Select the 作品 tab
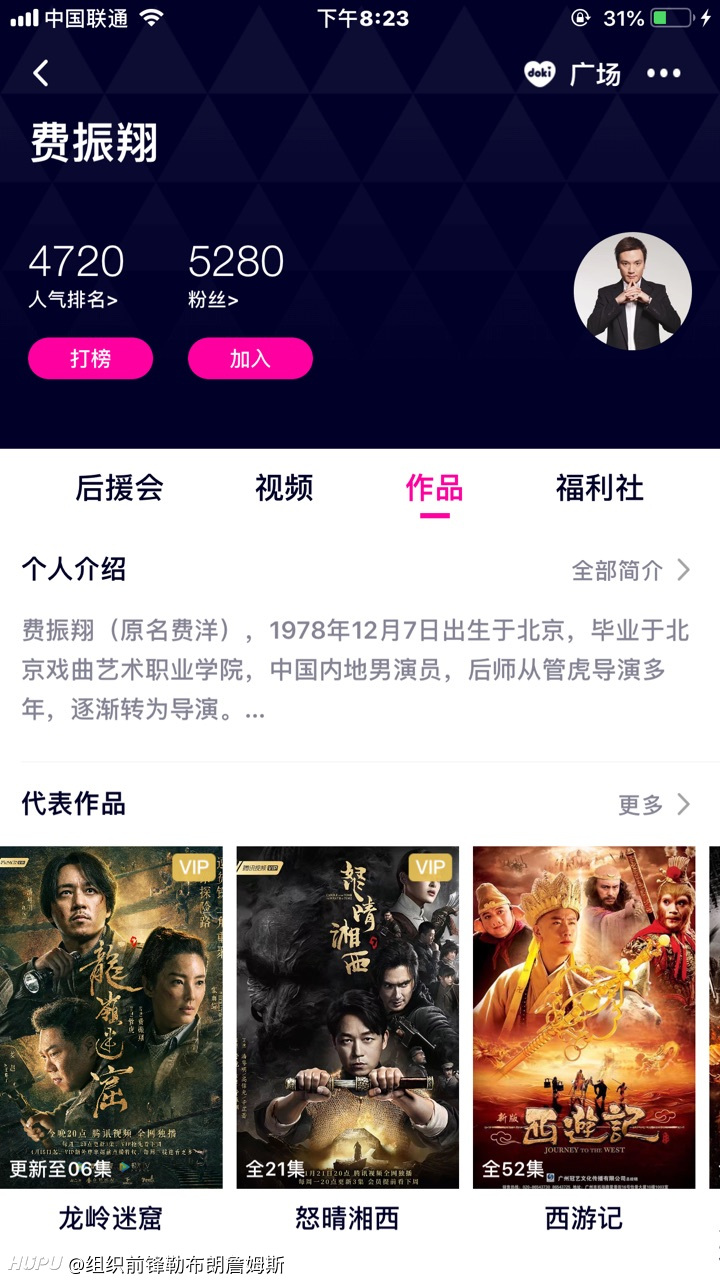Viewport: 720px width, 1280px height. [x=434, y=488]
